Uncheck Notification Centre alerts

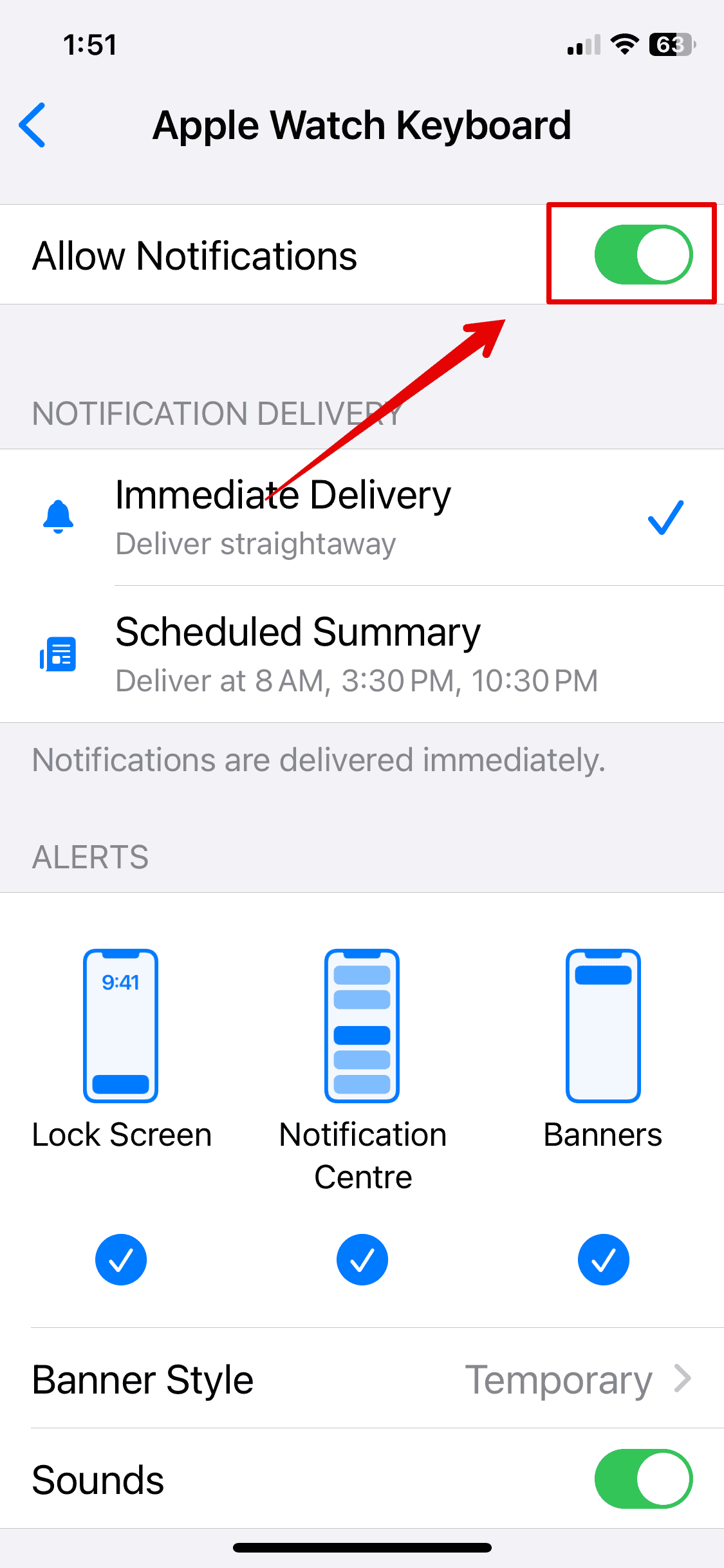click(362, 1259)
